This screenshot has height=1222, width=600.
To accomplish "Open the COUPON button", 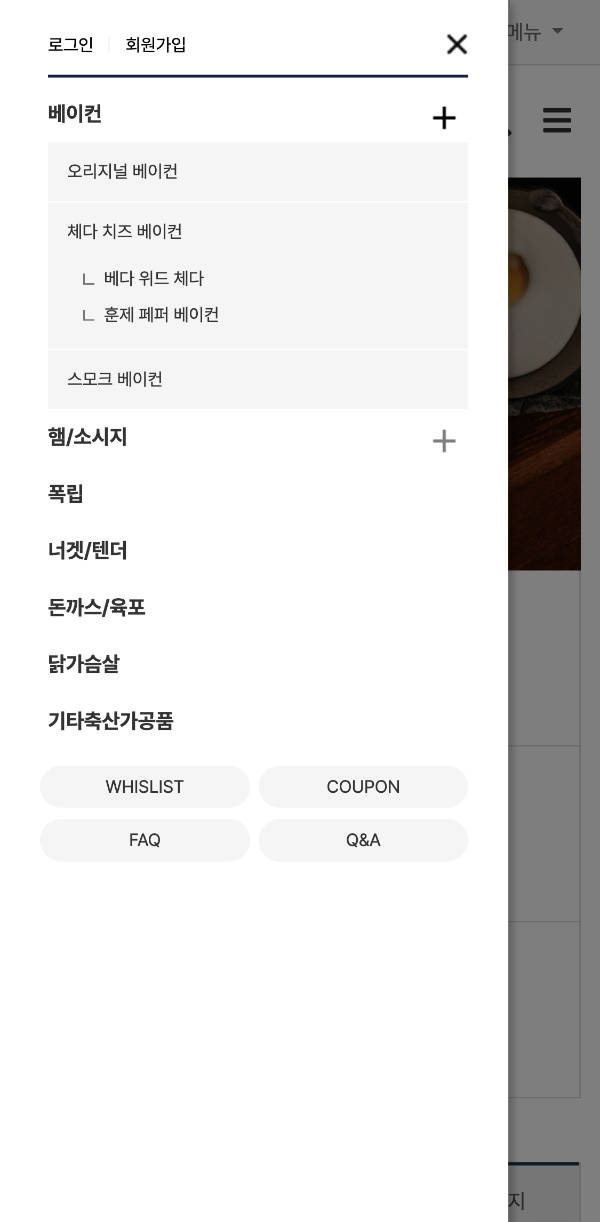I will tap(363, 787).
